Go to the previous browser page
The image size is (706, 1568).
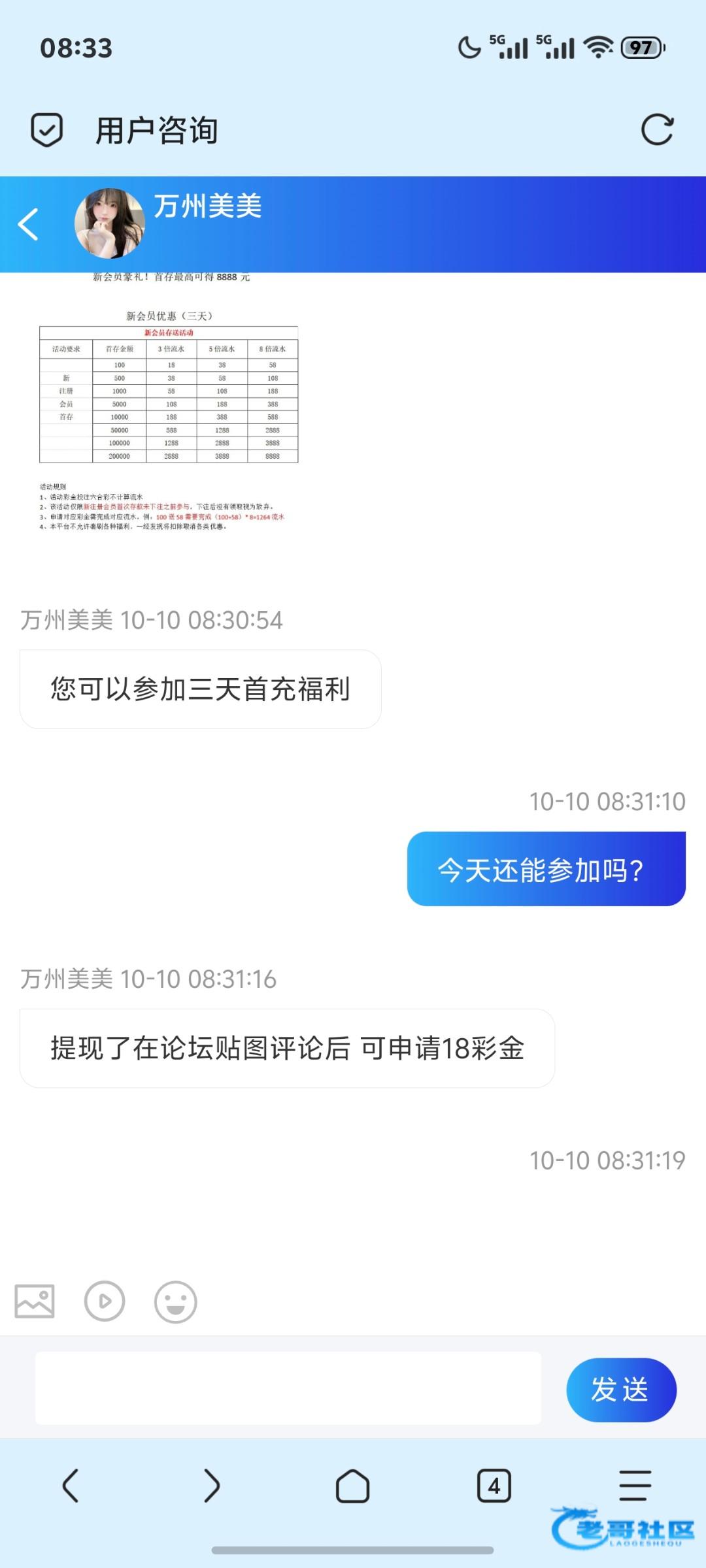click(x=71, y=1486)
